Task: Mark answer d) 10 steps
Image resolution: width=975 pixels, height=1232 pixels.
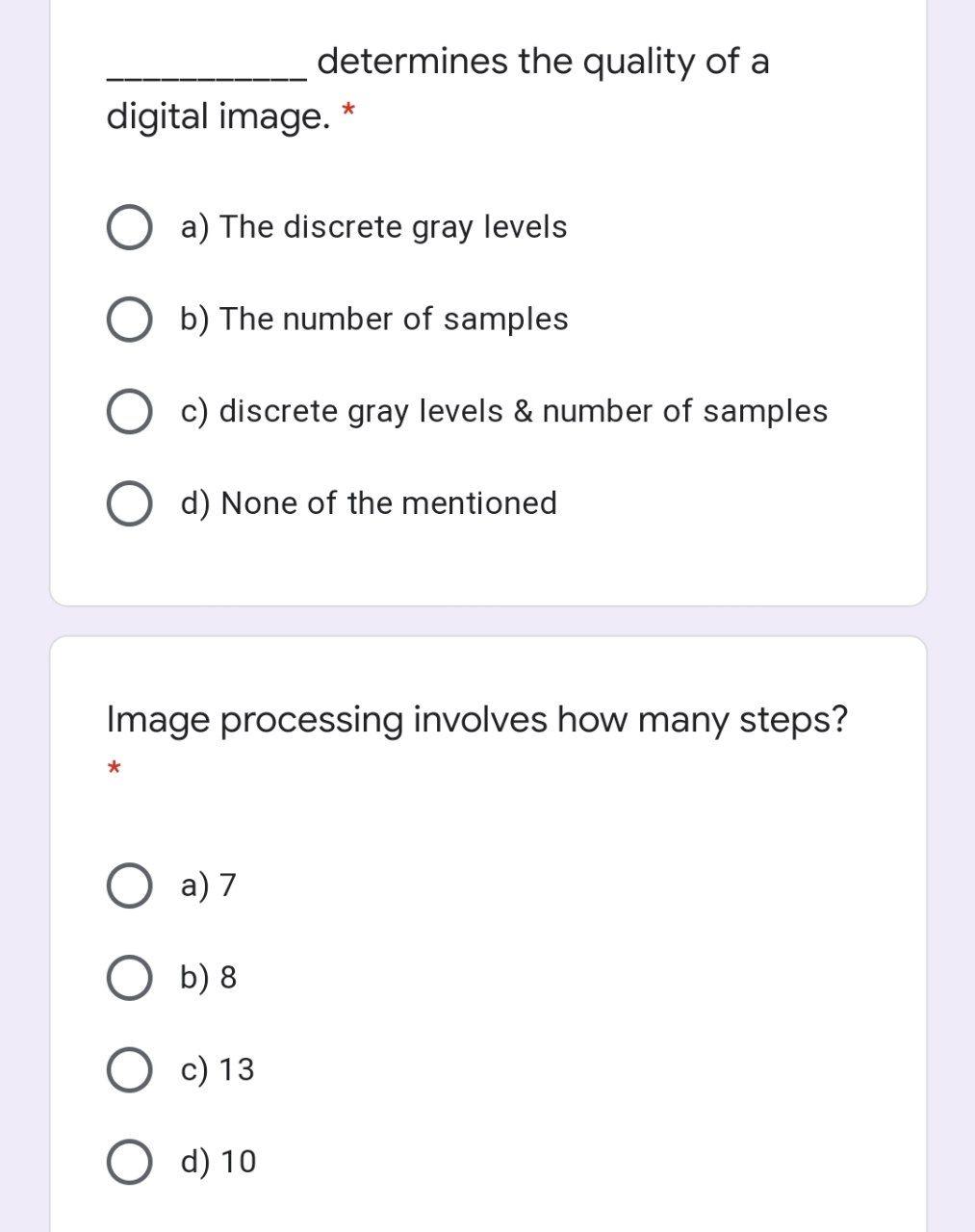Action: tap(129, 1162)
